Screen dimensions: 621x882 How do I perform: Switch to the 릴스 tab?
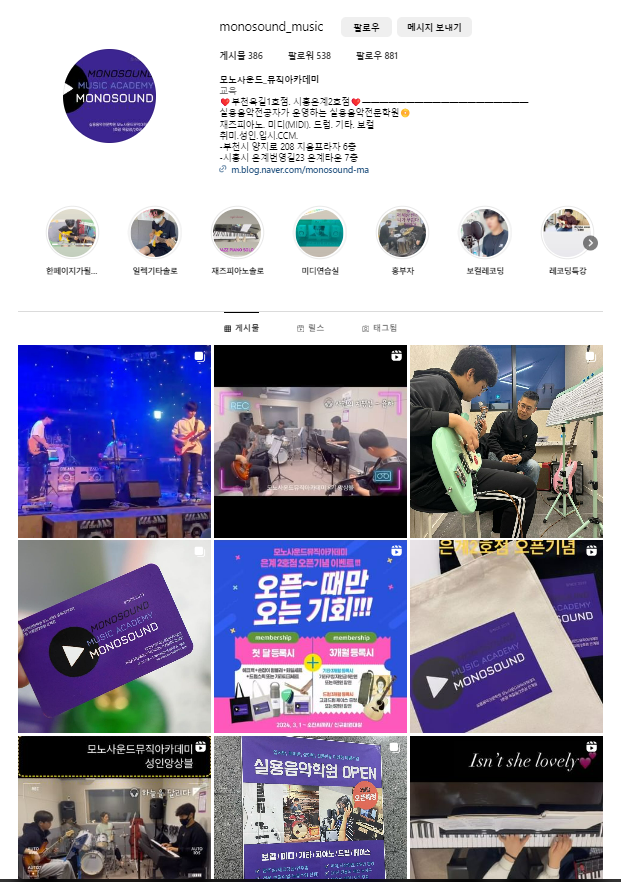pyautogui.click(x=310, y=328)
